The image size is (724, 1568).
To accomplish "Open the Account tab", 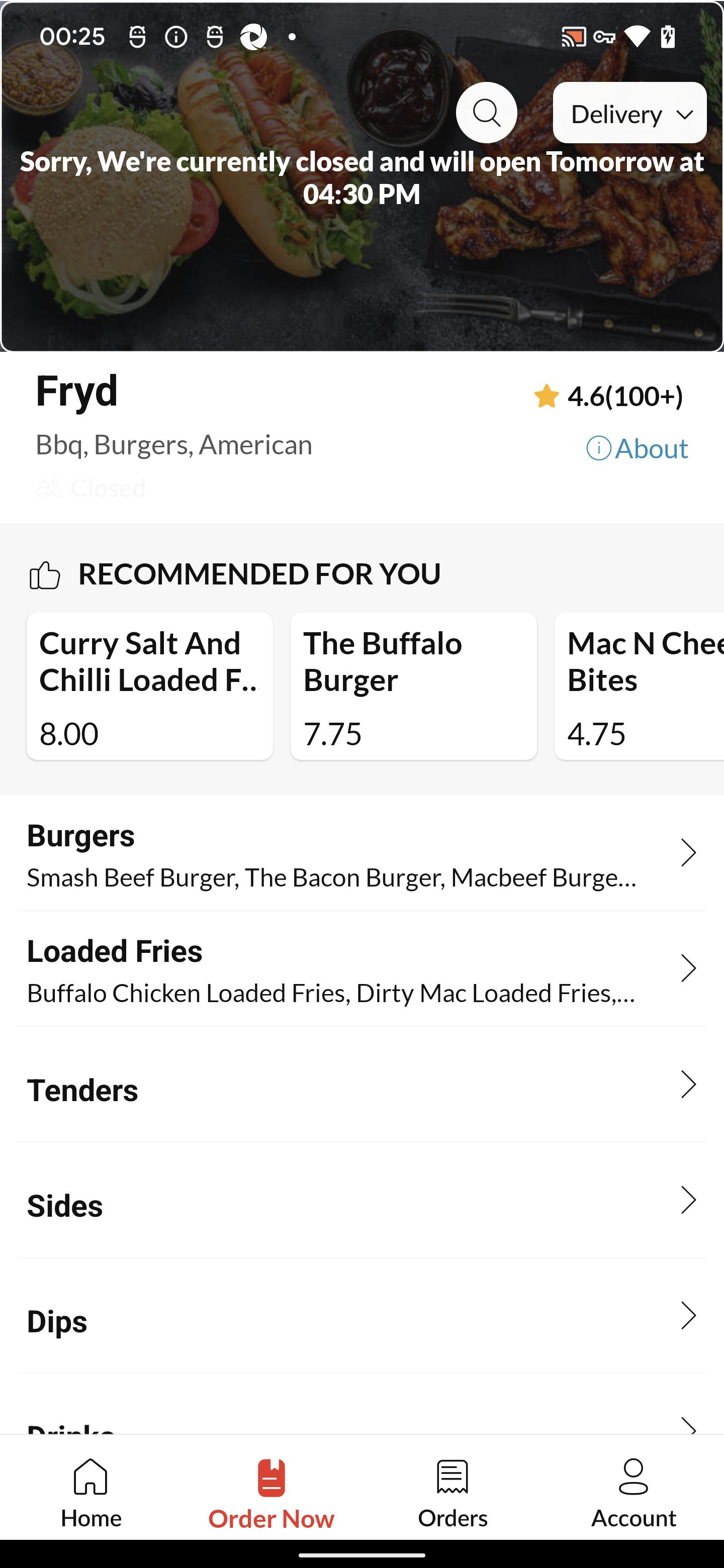I will [633, 1493].
